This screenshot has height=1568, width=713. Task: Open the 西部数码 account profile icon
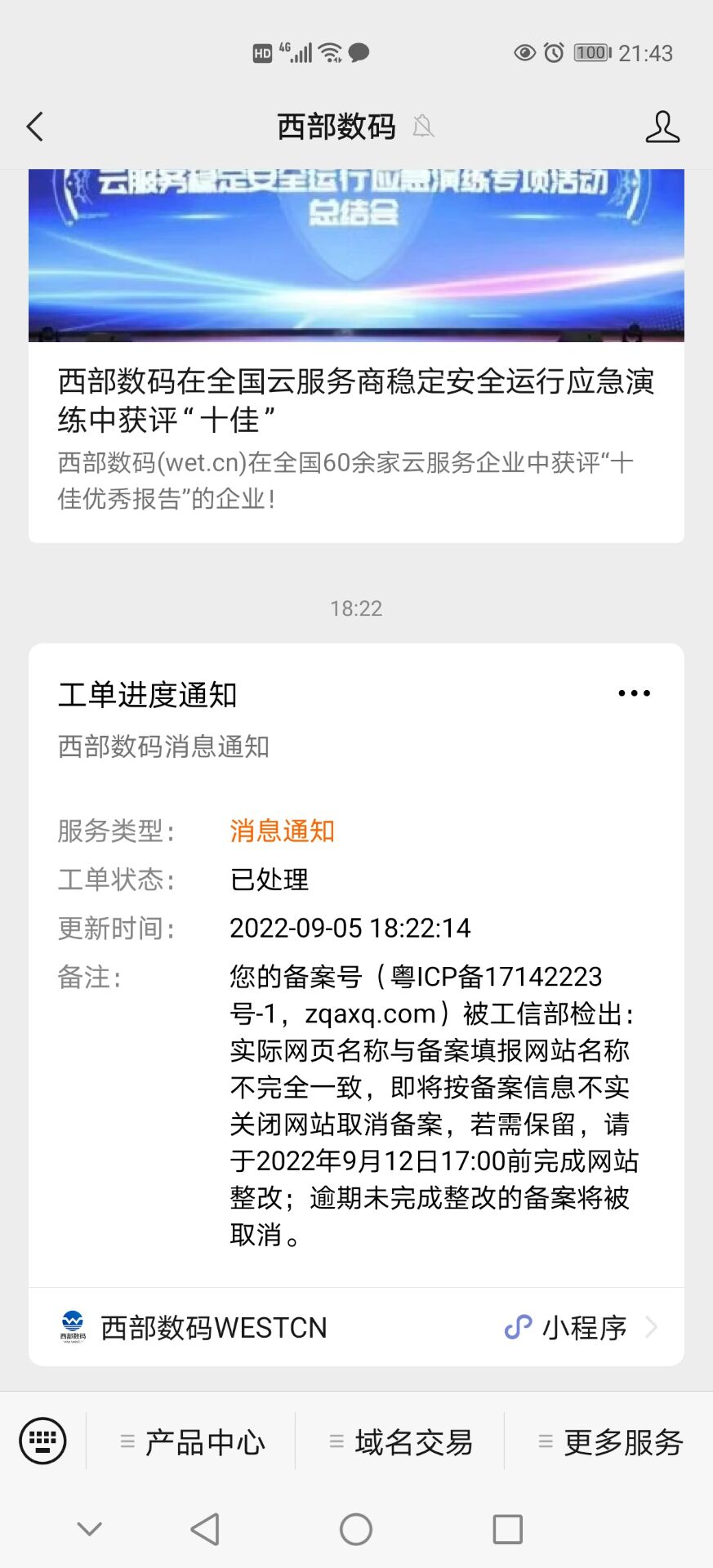(662, 127)
